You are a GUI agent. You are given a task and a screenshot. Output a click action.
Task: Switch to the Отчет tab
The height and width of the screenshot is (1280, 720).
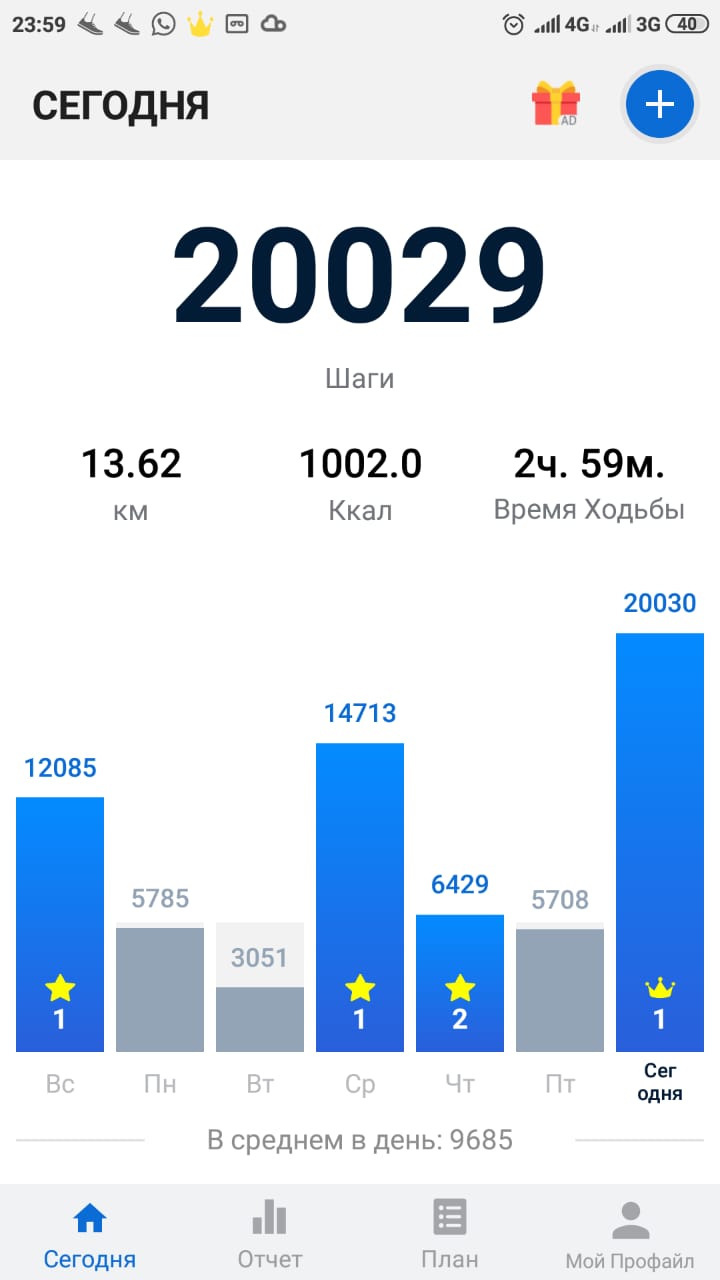point(269,1235)
